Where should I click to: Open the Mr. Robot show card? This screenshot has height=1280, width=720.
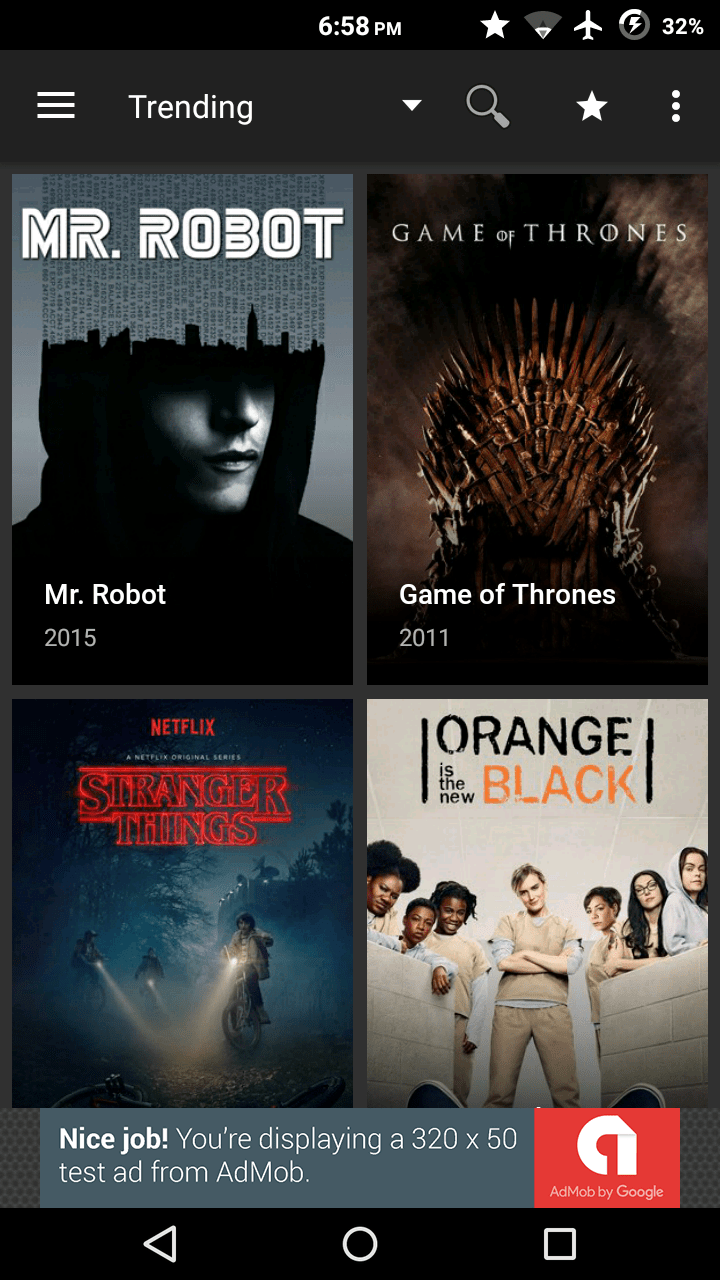click(x=182, y=429)
